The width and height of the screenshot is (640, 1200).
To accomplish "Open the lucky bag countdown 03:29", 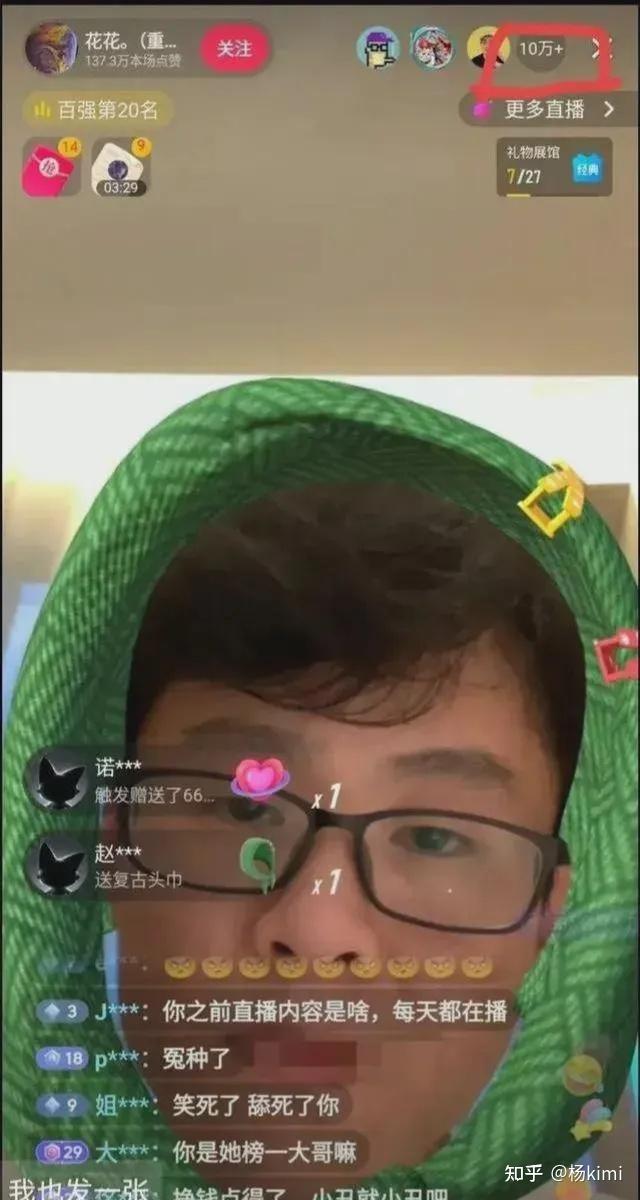I will [x=120, y=168].
